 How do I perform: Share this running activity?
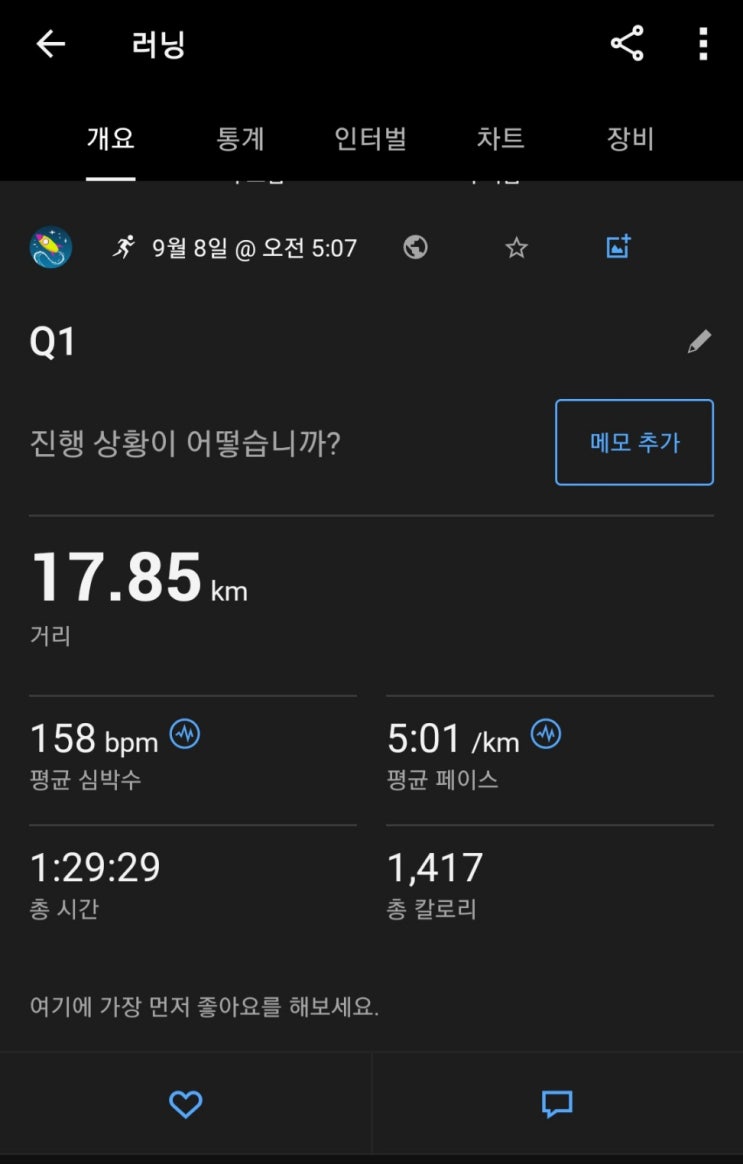click(627, 44)
